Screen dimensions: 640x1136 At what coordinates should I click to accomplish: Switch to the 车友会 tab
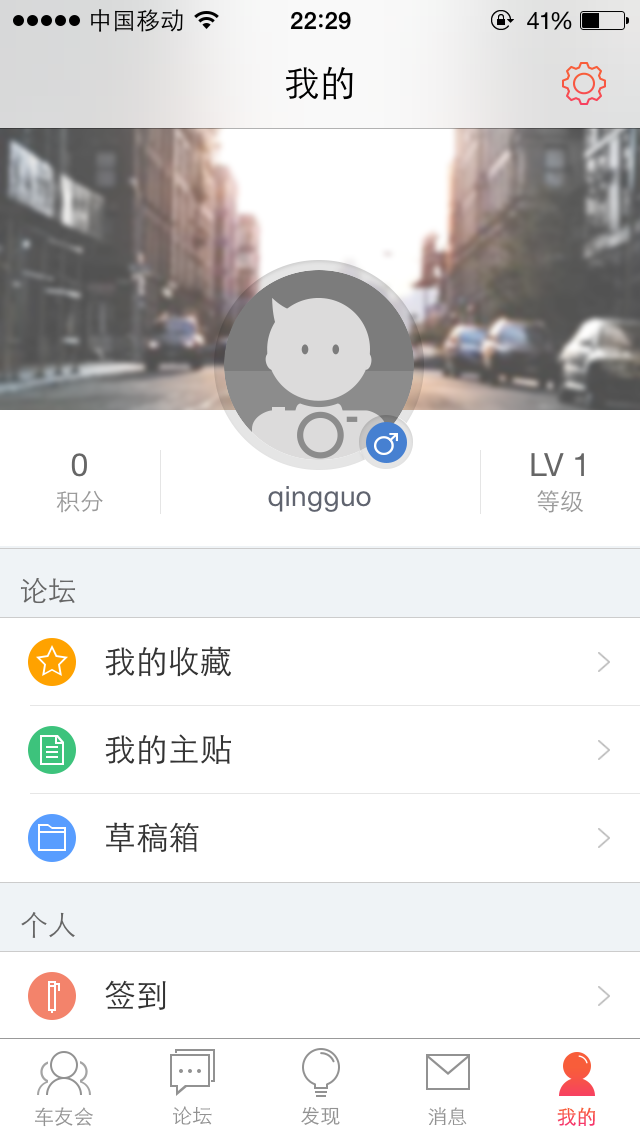click(64, 1088)
